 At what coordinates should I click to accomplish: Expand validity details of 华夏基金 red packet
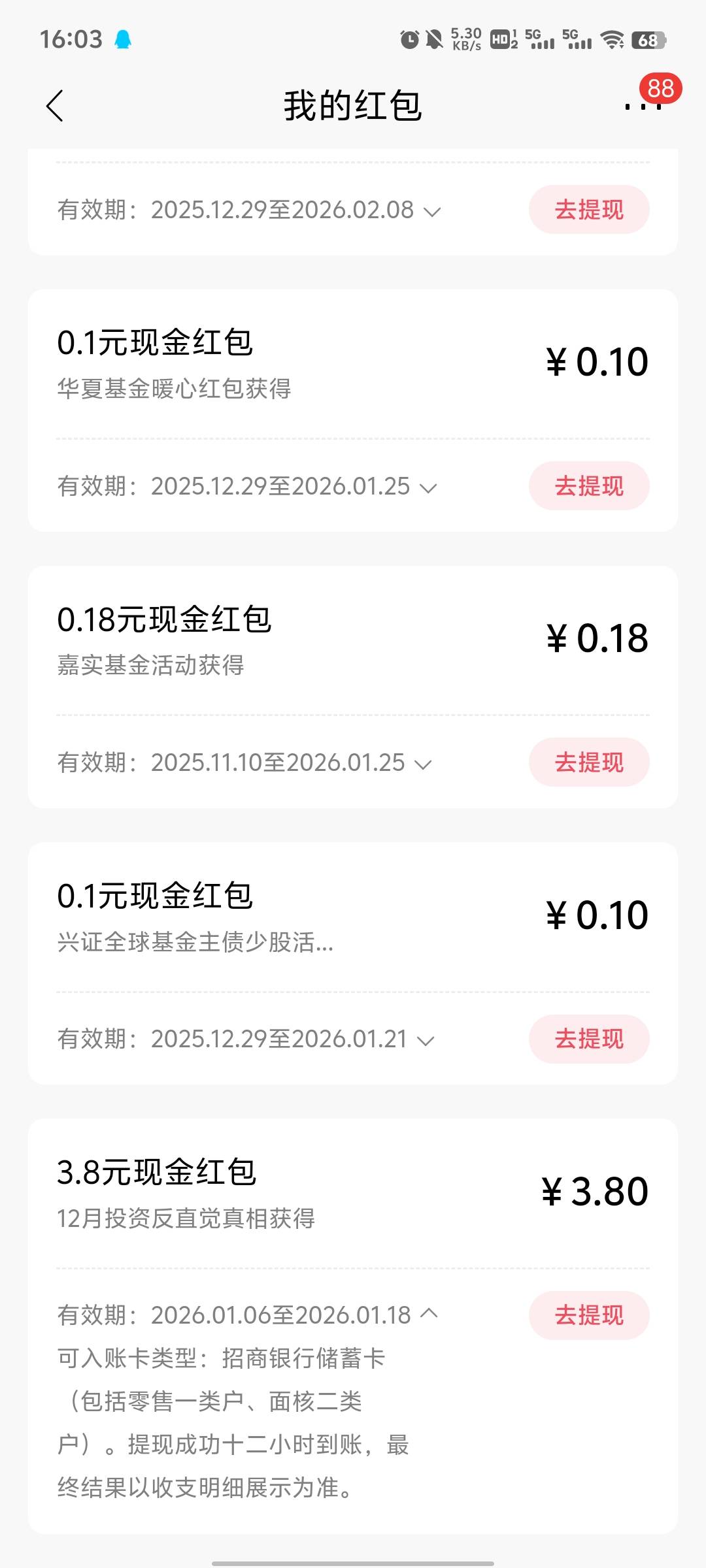[428, 487]
